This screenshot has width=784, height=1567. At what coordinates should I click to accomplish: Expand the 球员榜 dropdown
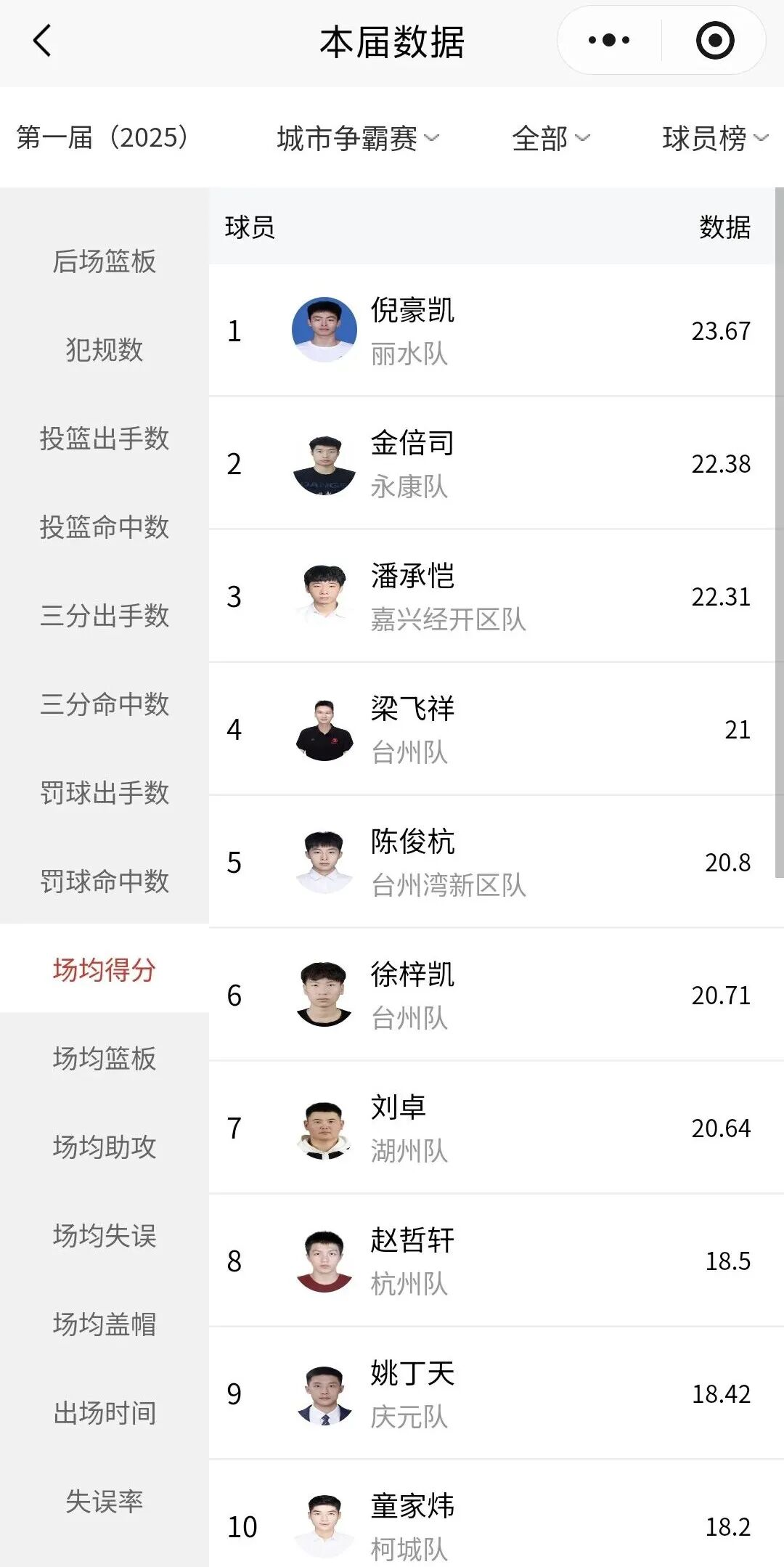[x=714, y=138]
